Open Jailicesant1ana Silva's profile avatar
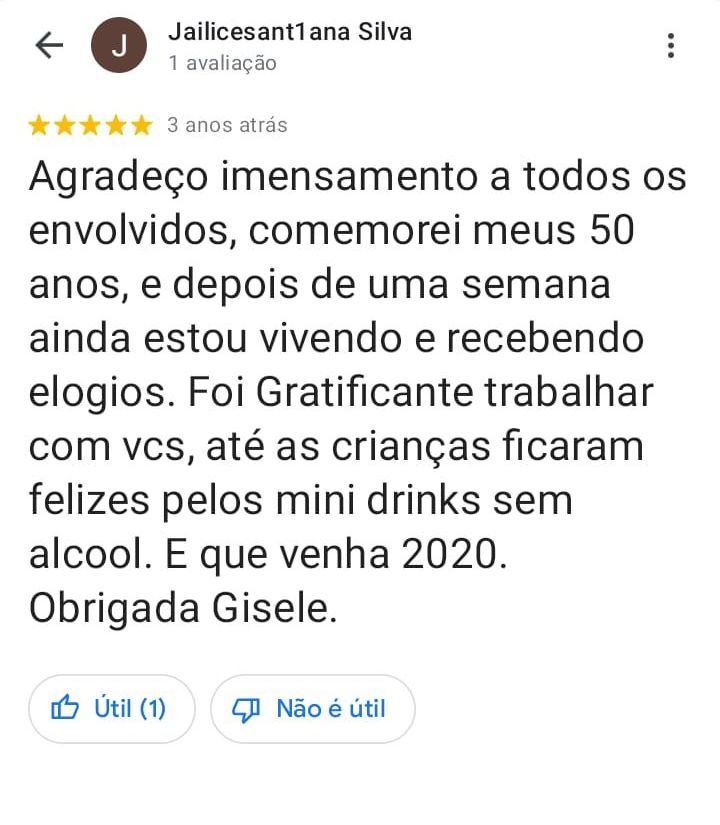720x825 pixels. (x=118, y=46)
